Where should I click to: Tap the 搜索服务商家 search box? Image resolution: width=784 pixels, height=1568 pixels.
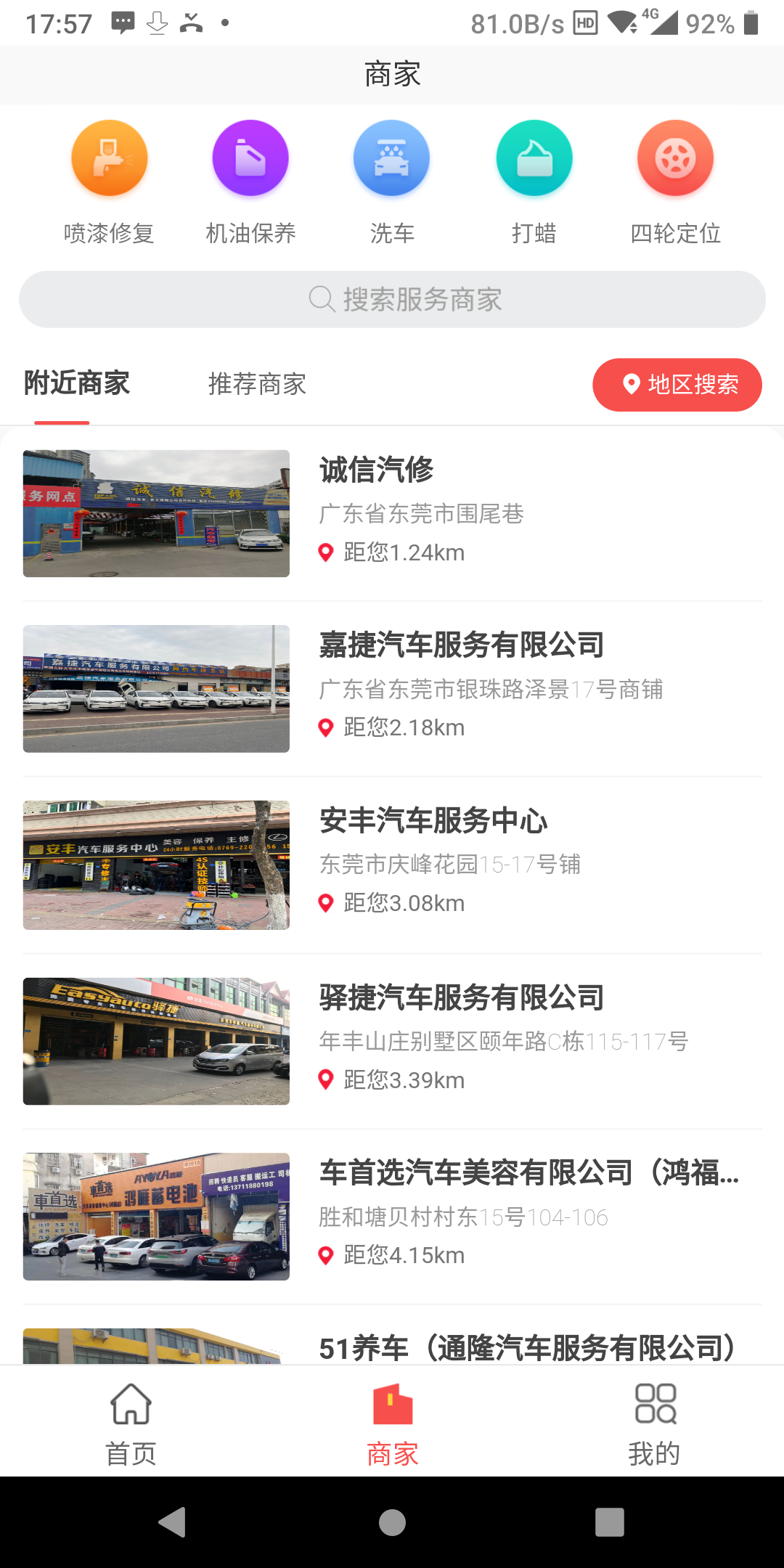click(x=392, y=299)
